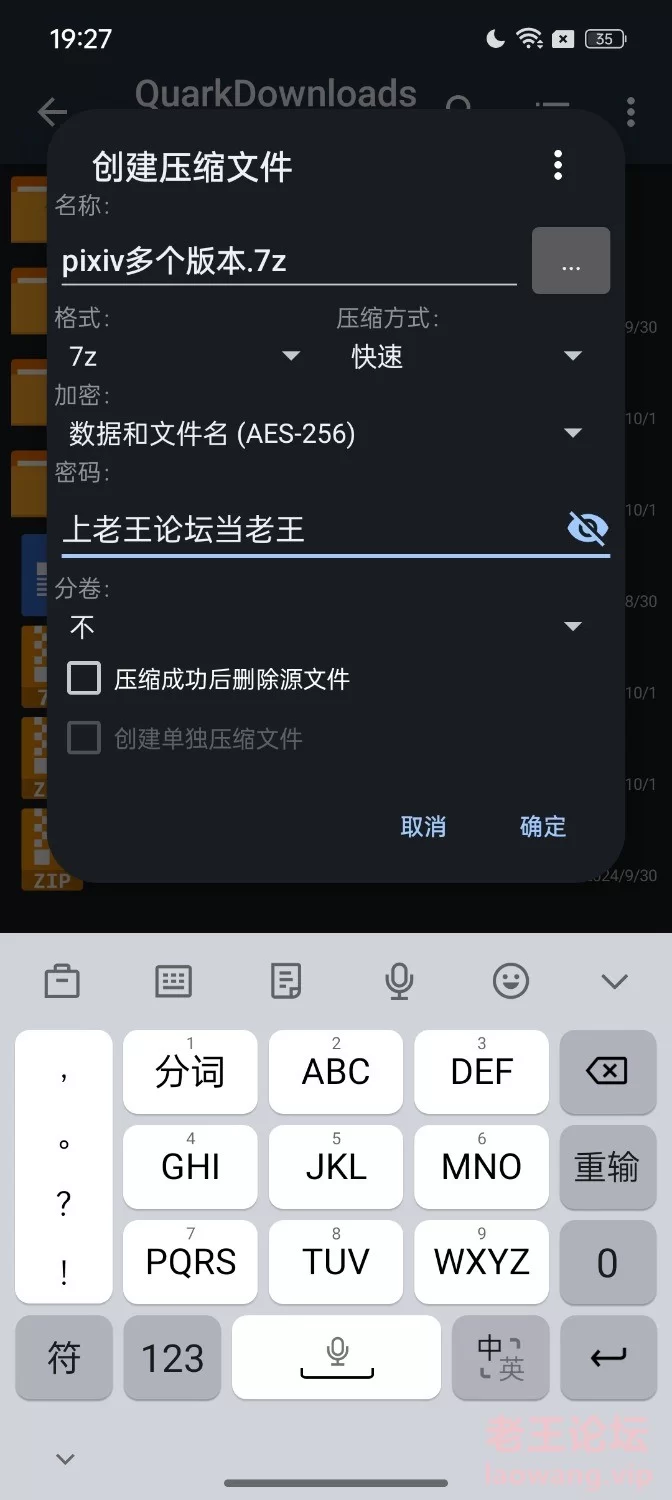Image resolution: width=672 pixels, height=1500 pixels.
Task: Open the 加密 encryption method dropdown
Action: (x=326, y=433)
